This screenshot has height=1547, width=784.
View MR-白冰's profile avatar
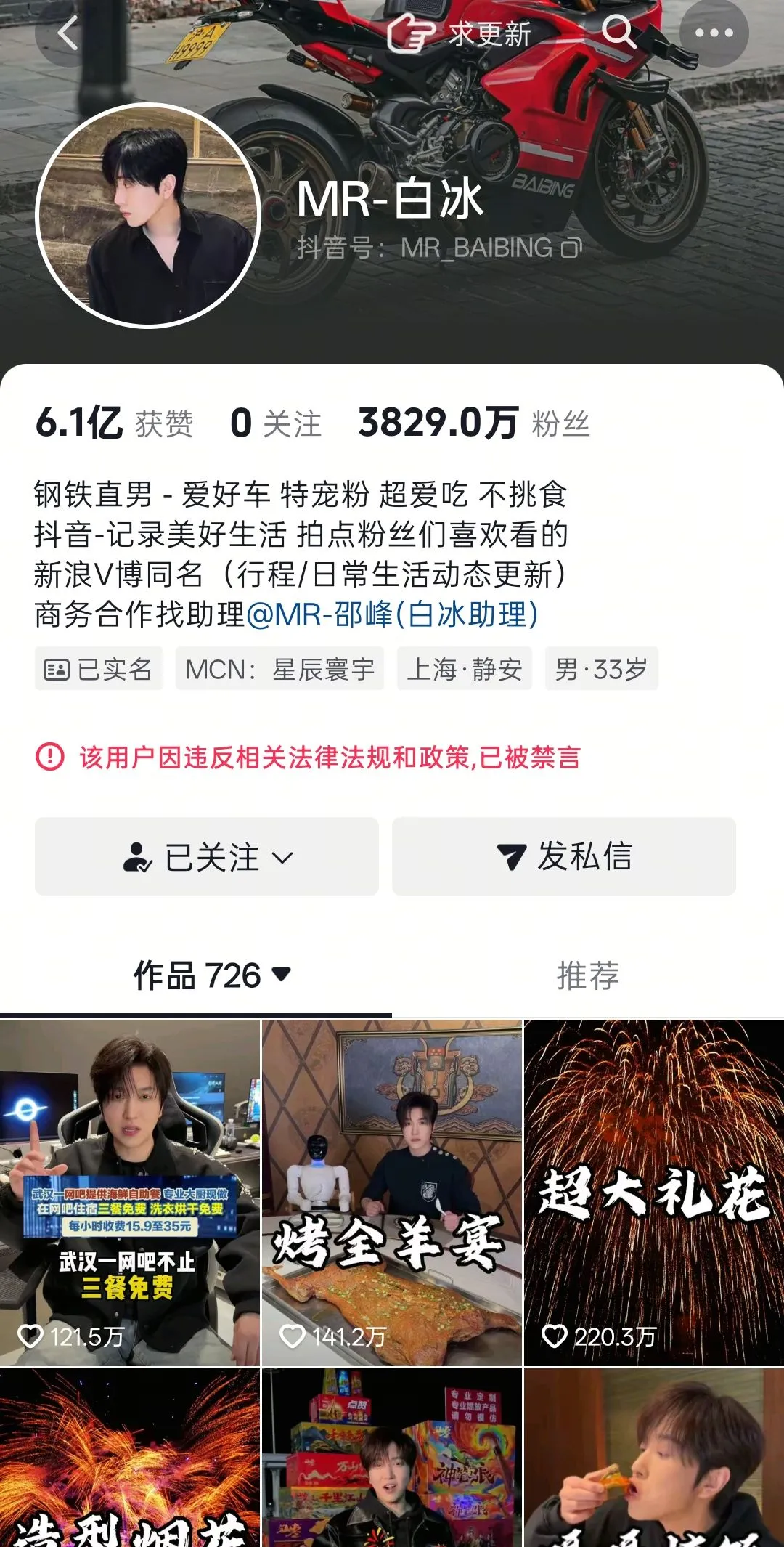click(x=148, y=215)
